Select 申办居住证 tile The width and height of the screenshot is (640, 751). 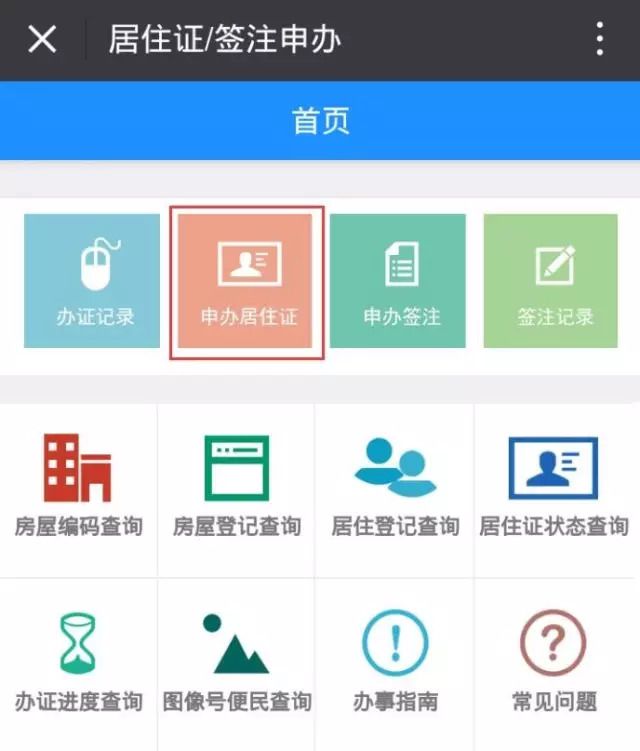248,282
